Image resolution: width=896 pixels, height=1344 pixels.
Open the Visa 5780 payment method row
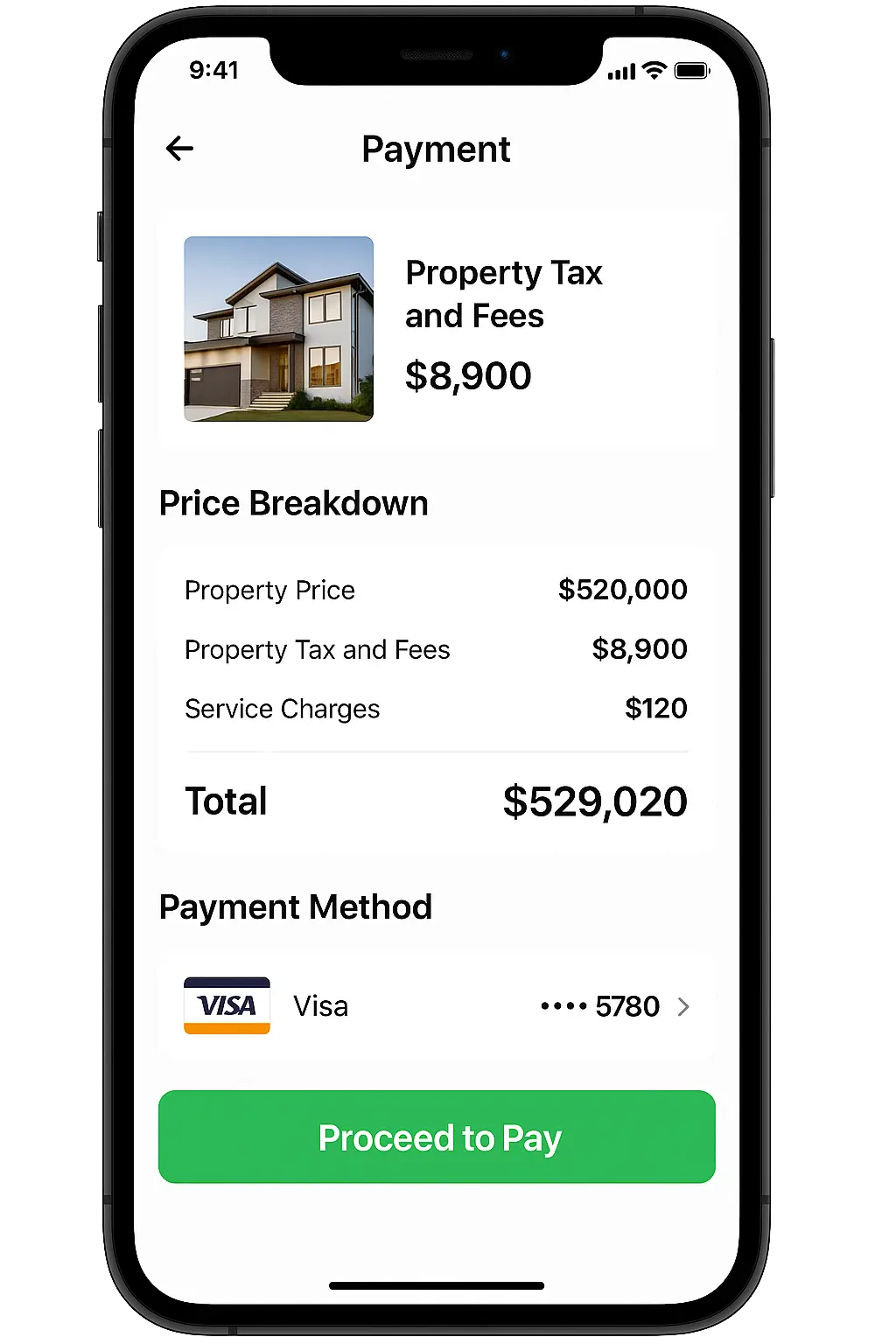coord(436,1006)
